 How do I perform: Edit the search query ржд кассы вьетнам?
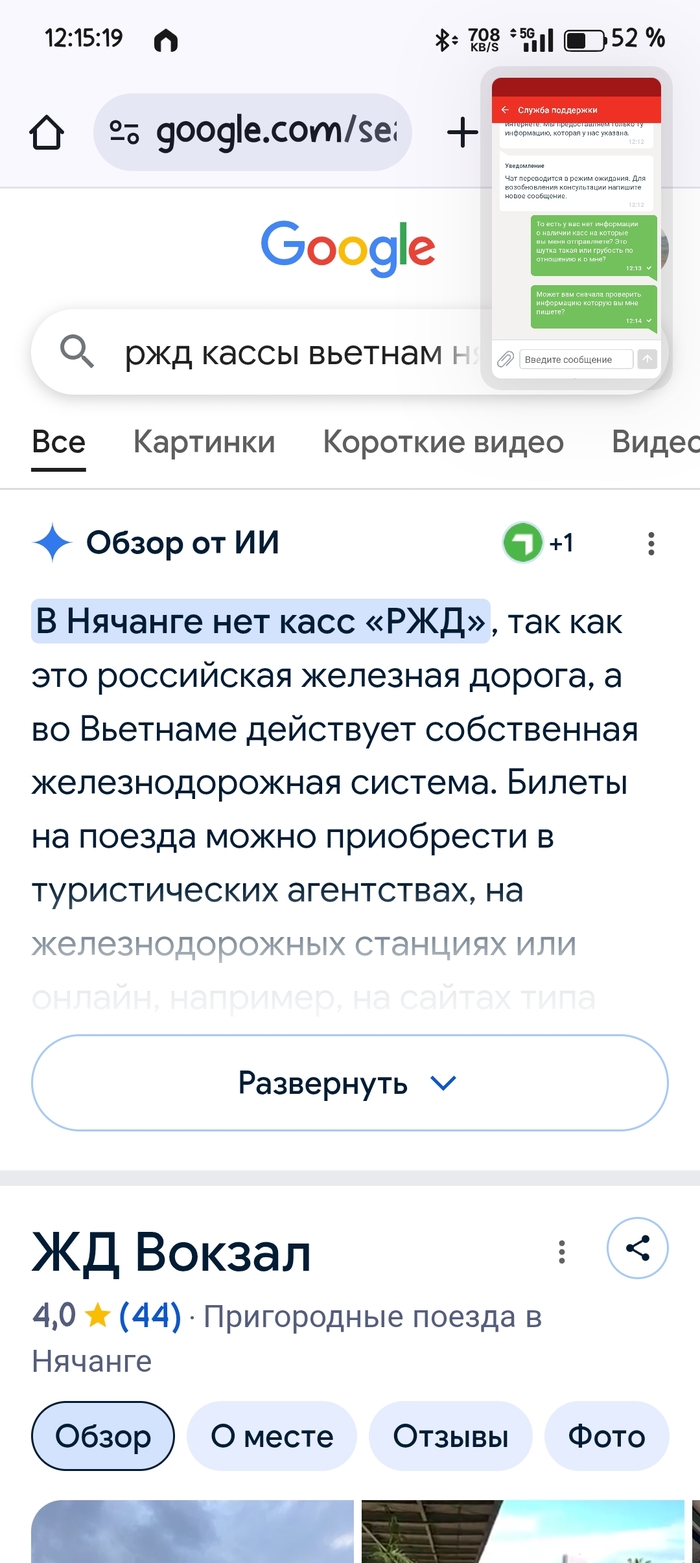(290, 352)
